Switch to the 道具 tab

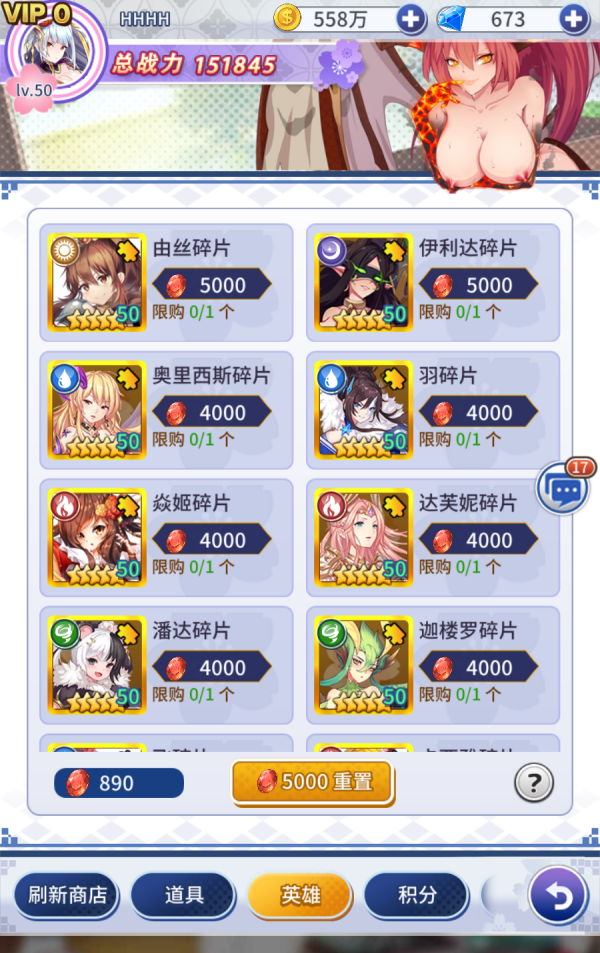[183, 895]
